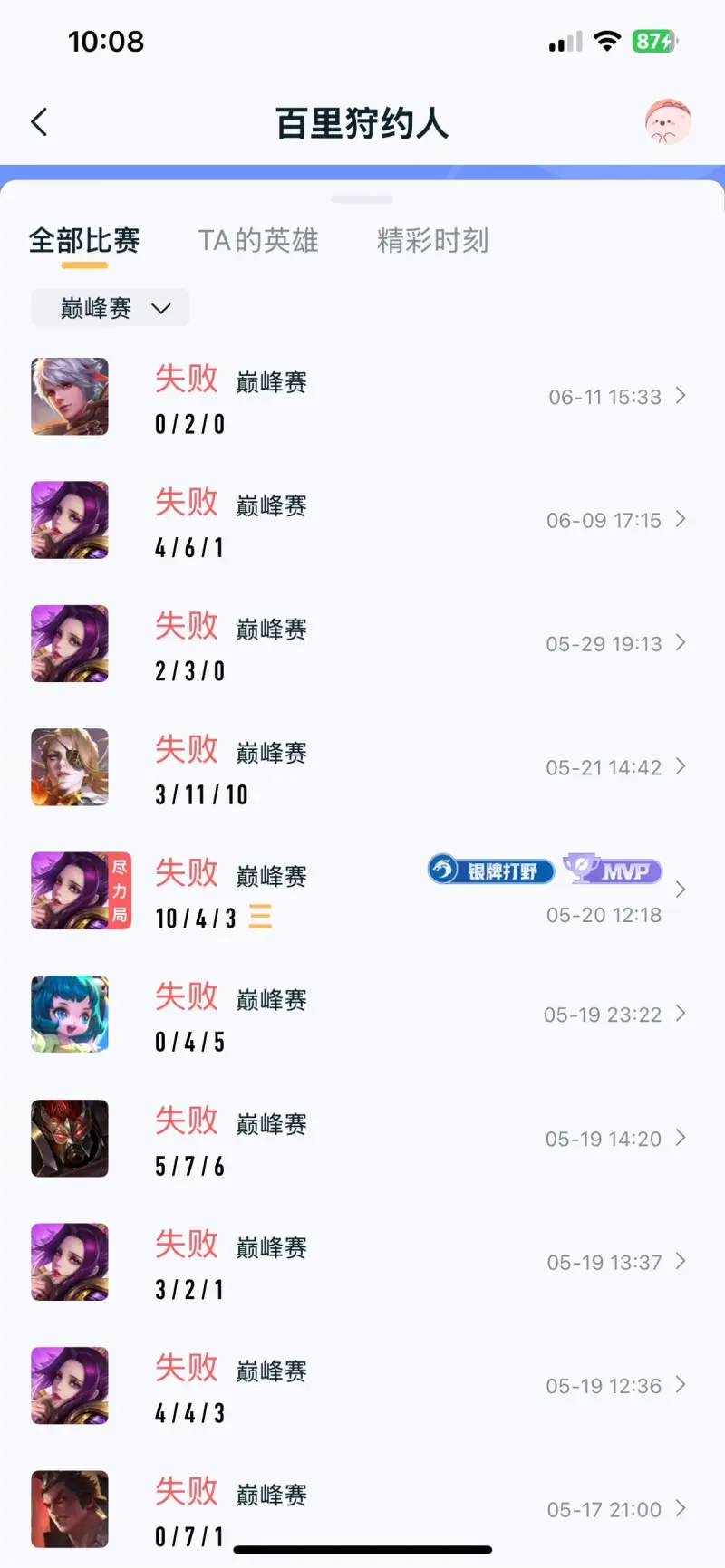The width and height of the screenshot is (725, 1568).
Task: Open the 5/7/6 match from 05-19 14:20
Action: tap(362, 1139)
